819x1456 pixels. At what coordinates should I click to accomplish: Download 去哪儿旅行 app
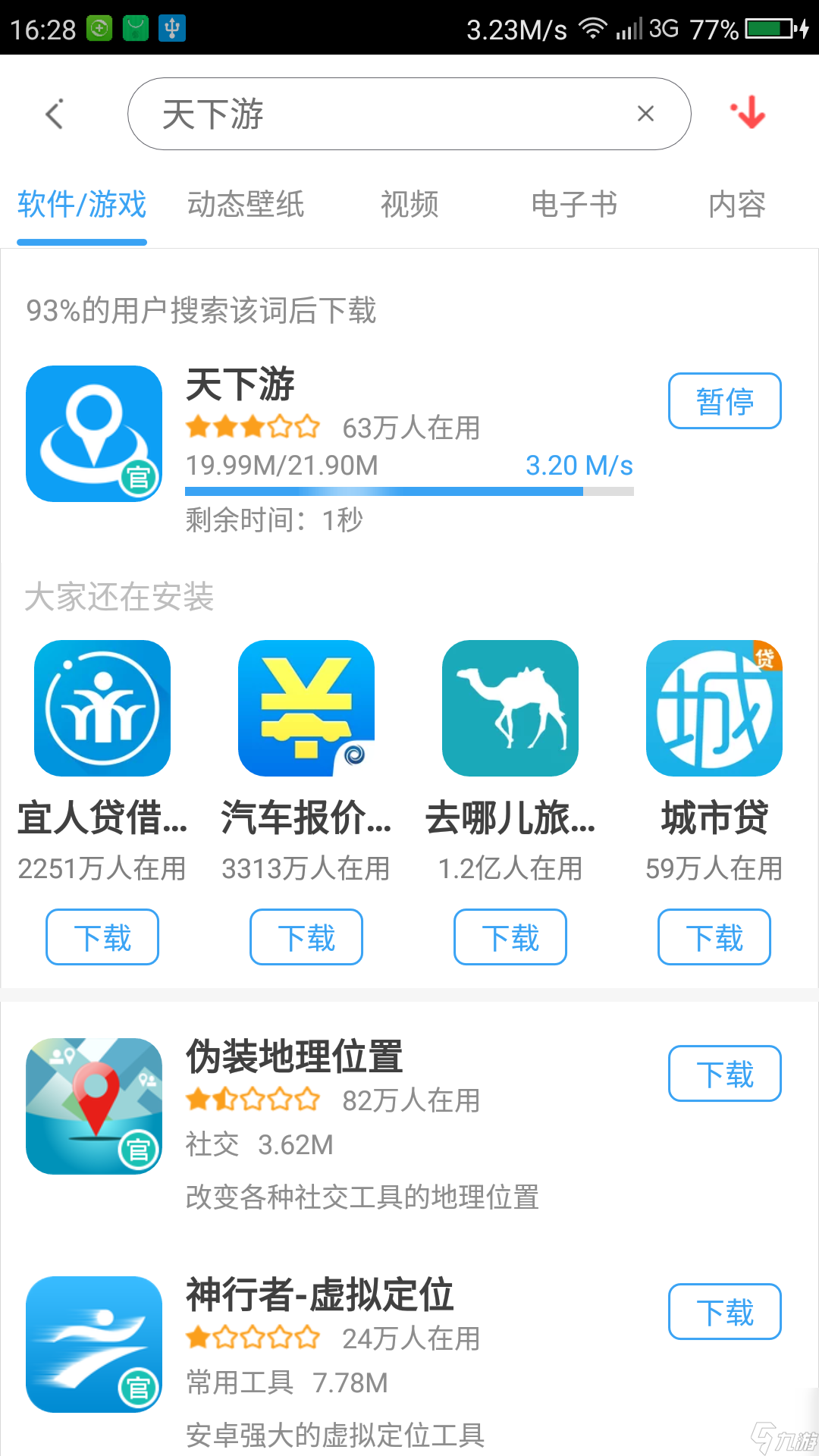(510, 937)
